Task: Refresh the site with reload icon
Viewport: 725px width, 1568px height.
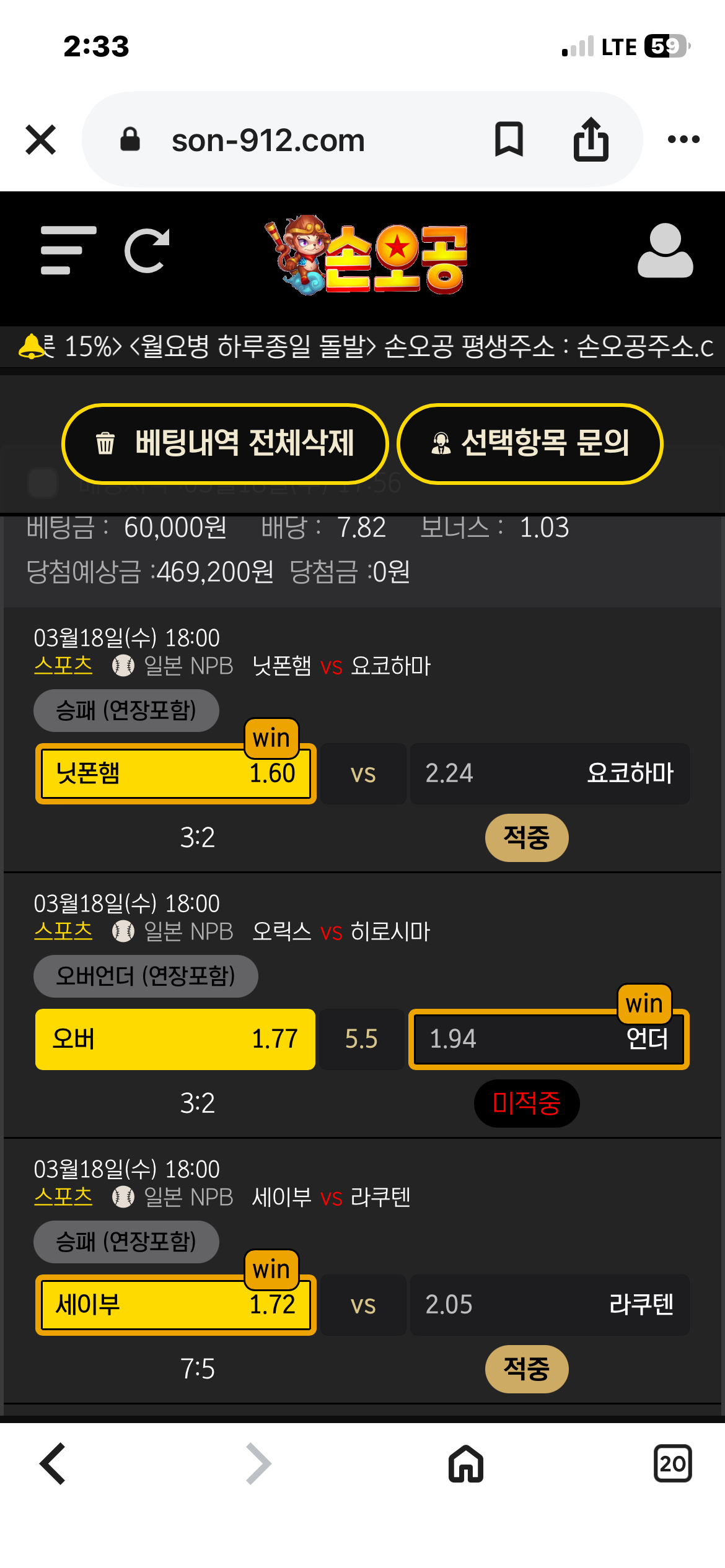Action: 147,250
